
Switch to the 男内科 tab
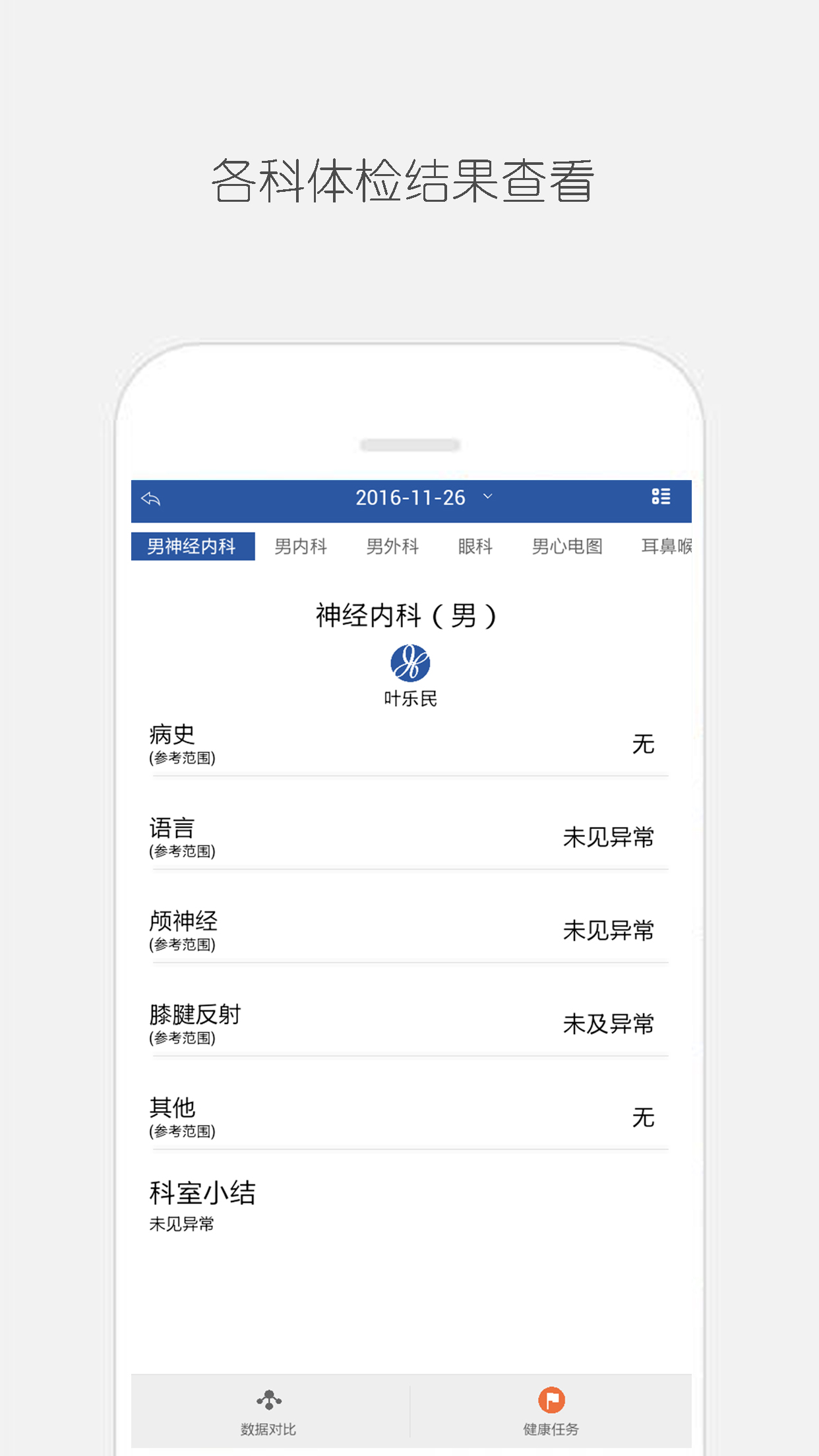pyautogui.click(x=301, y=546)
